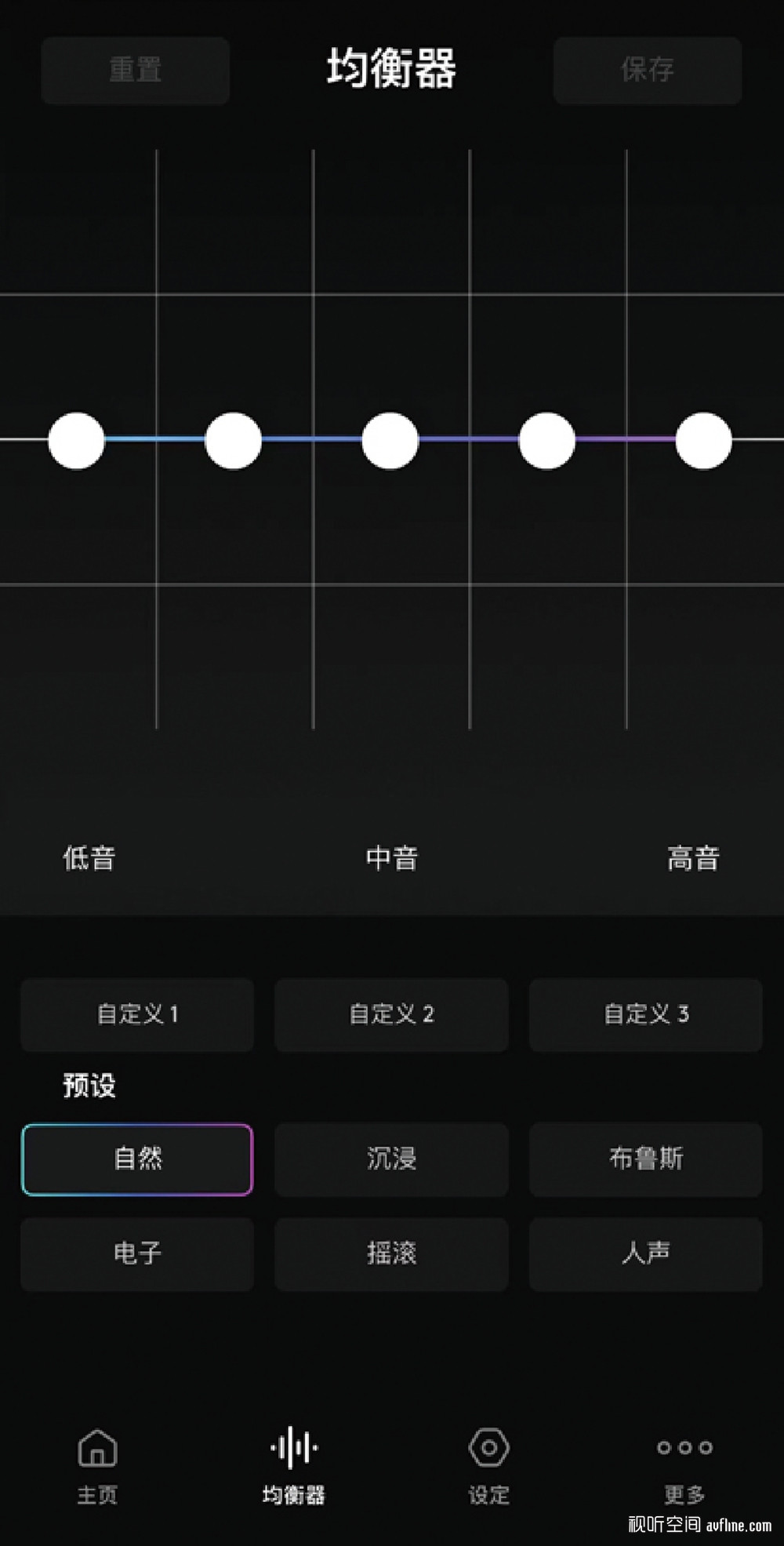Viewport: 784px width, 1546px height.
Task: Switch to the 主页 tab
Action: point(97,1465)
